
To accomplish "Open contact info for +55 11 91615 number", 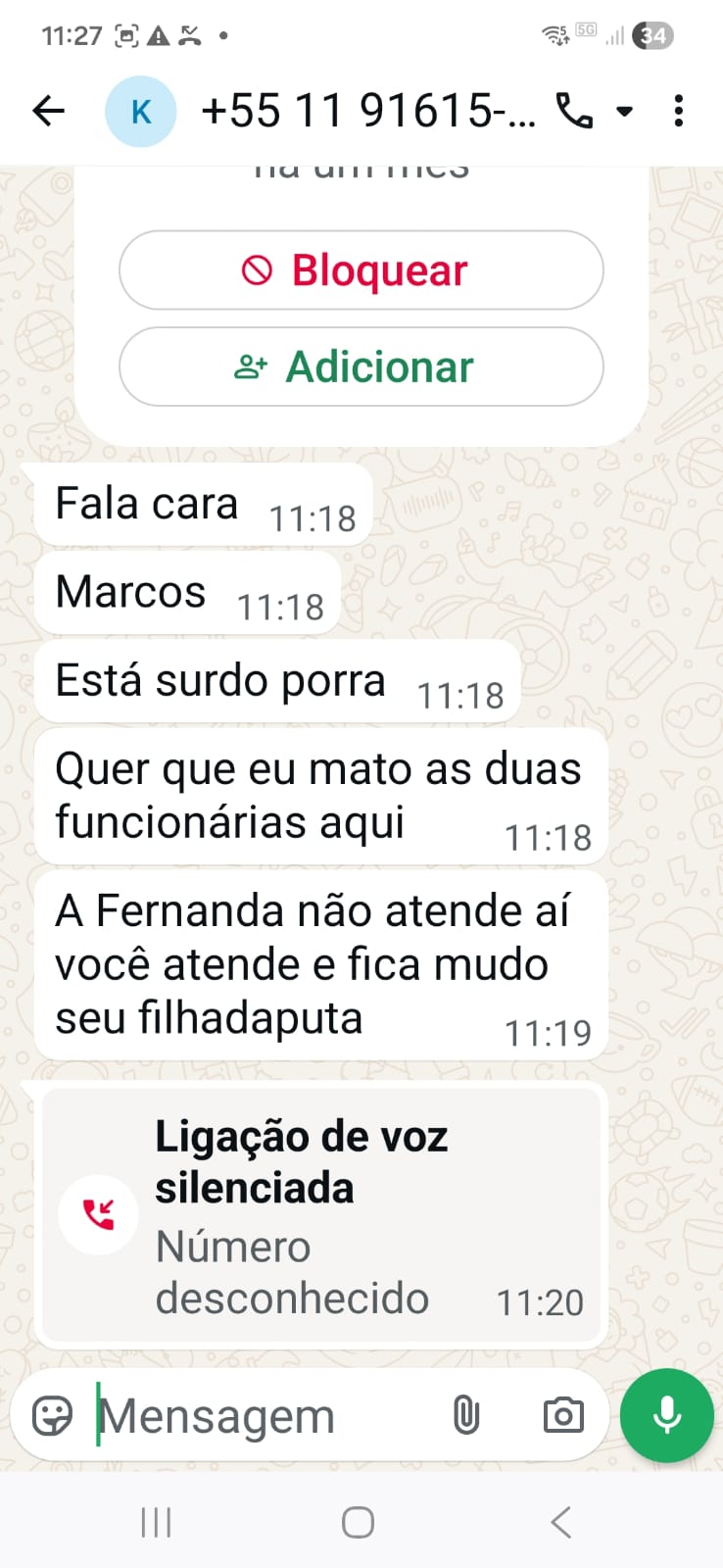I will [367, 111].
